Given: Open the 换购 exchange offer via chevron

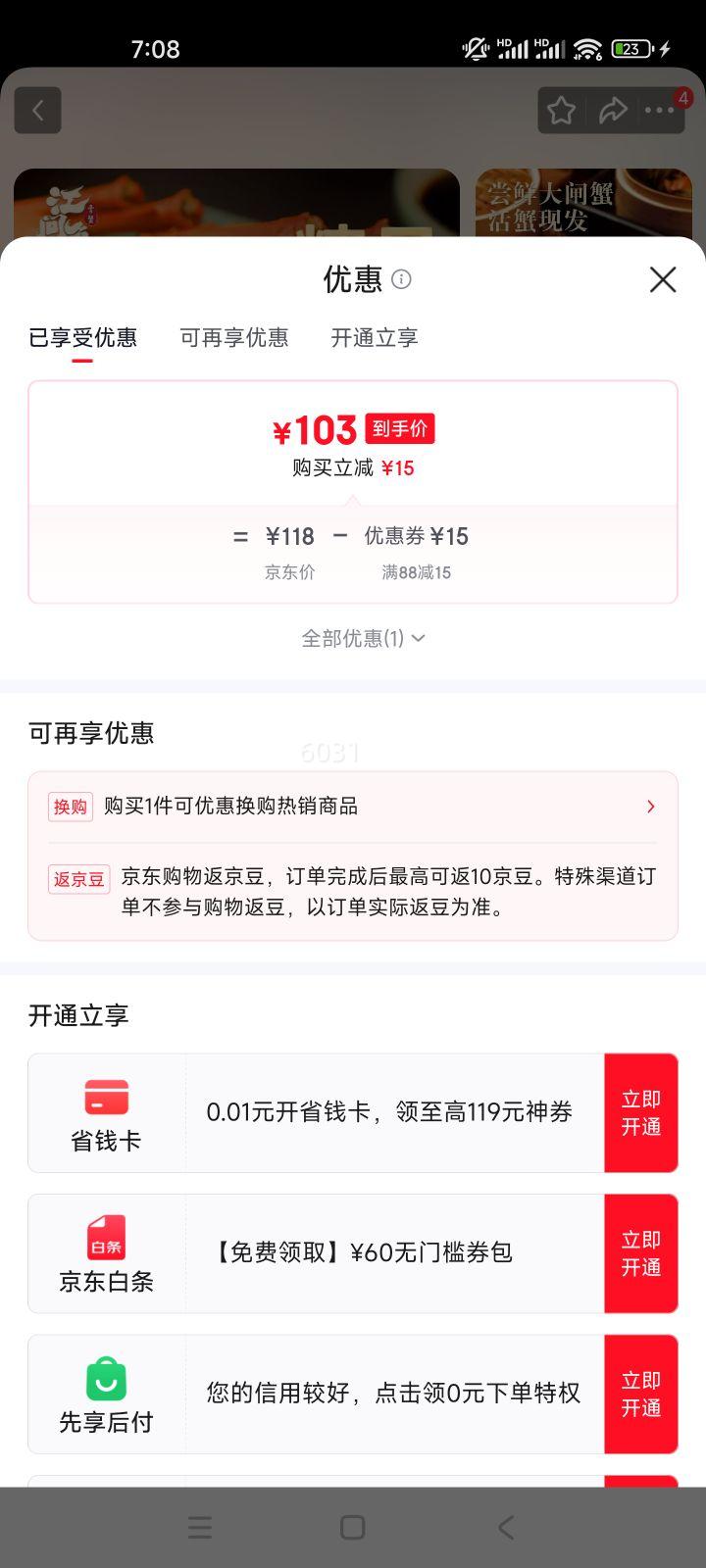Looking at the screenshot, I should [650, 806].
